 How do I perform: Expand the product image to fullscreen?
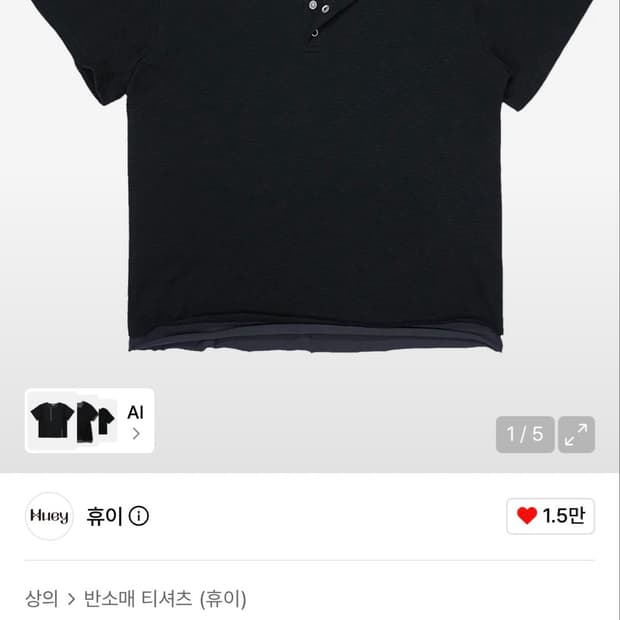point(576,434)
